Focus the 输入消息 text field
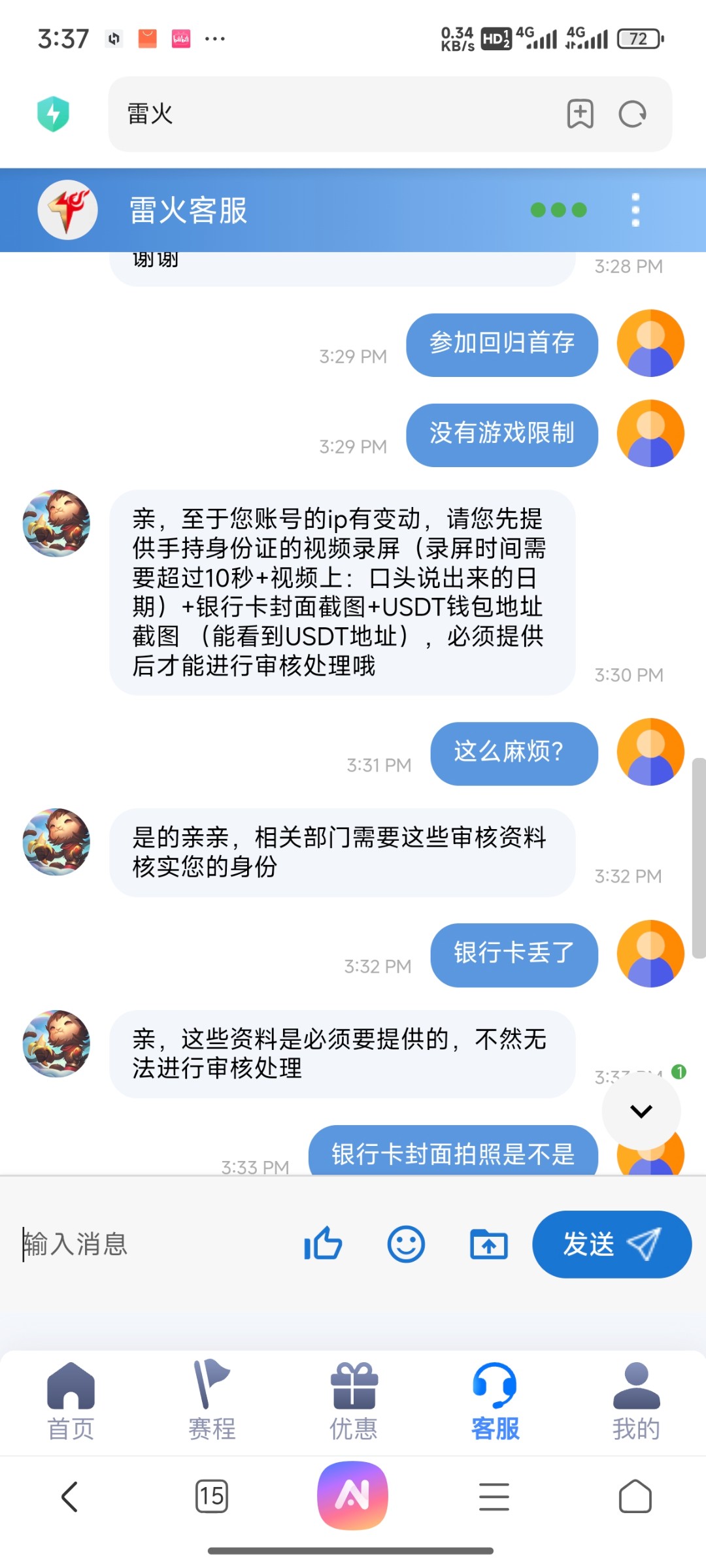 [150, 1244]
